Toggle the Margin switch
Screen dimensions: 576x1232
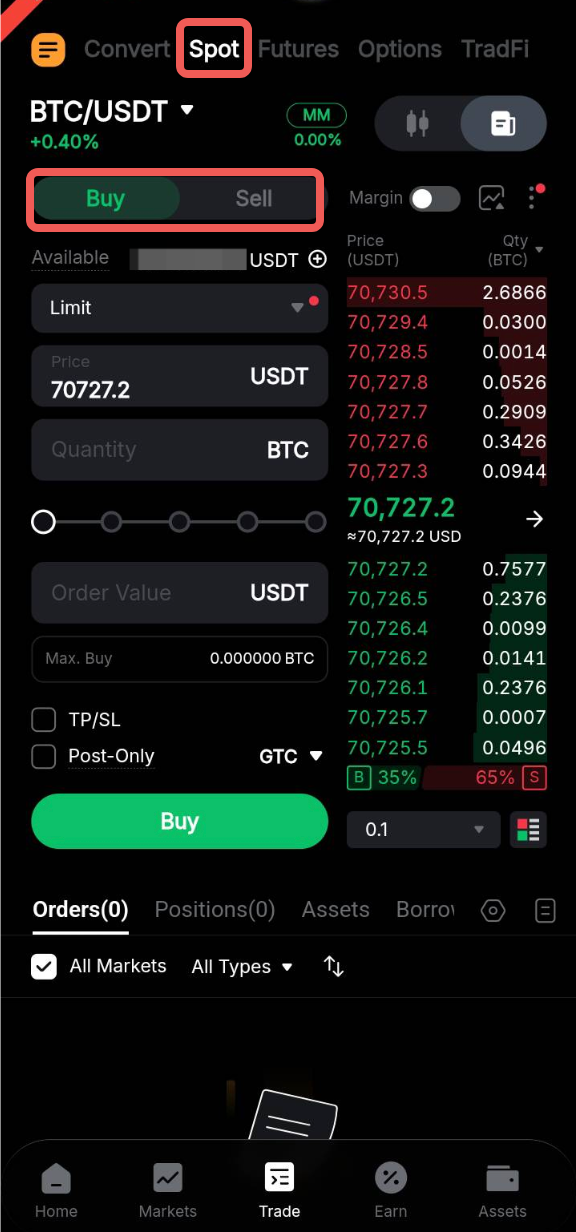(435, 198)
